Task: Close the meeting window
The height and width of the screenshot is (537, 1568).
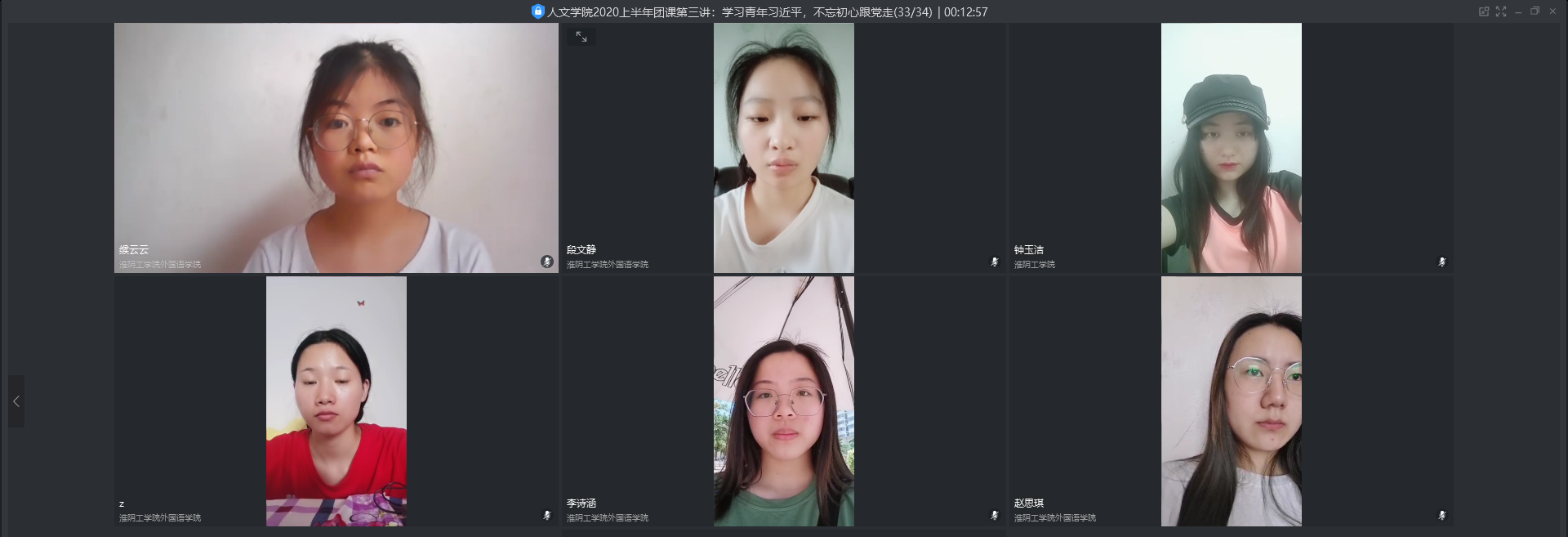Action: tap(1552, 11)
